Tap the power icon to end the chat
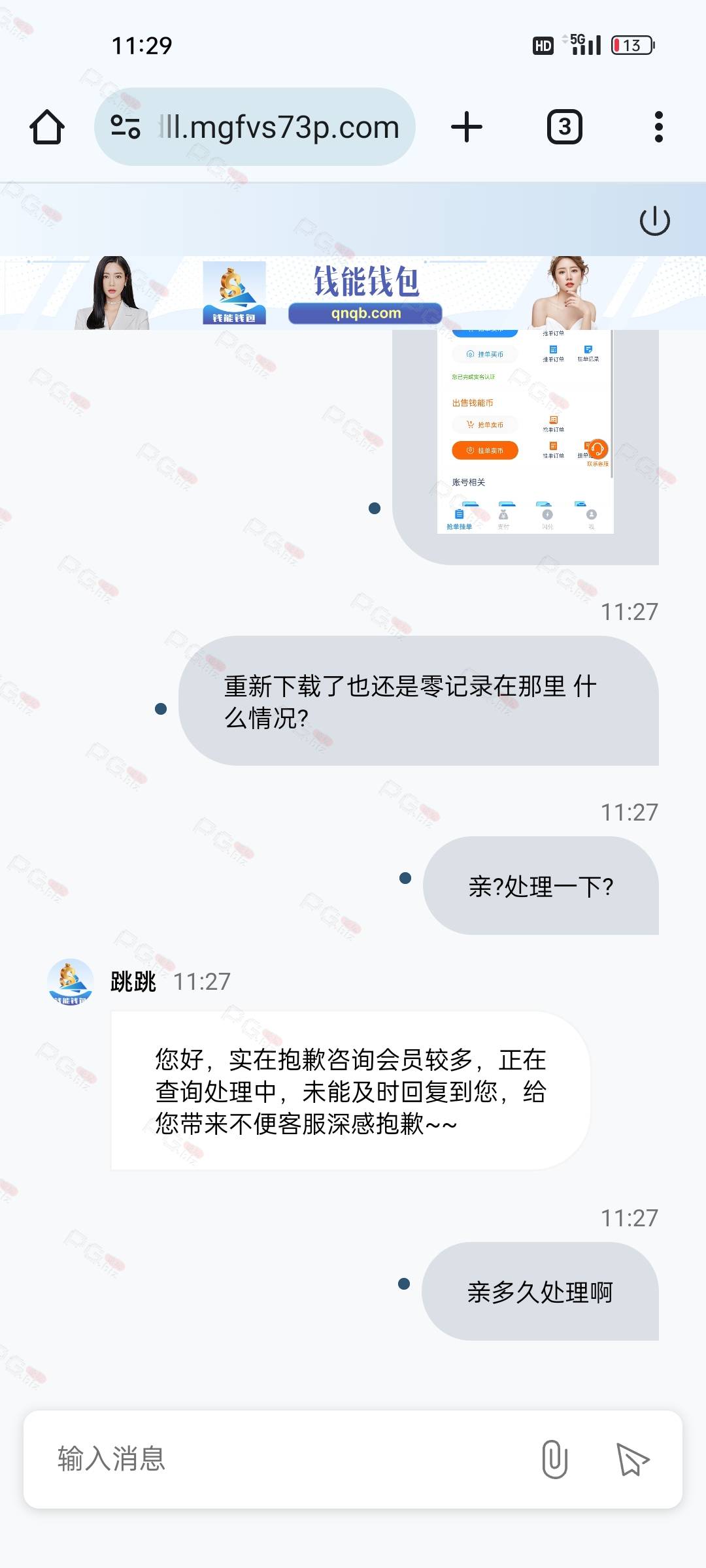Image resolution: width=706 pixels, height=1568 pixels. click(654, 221)
